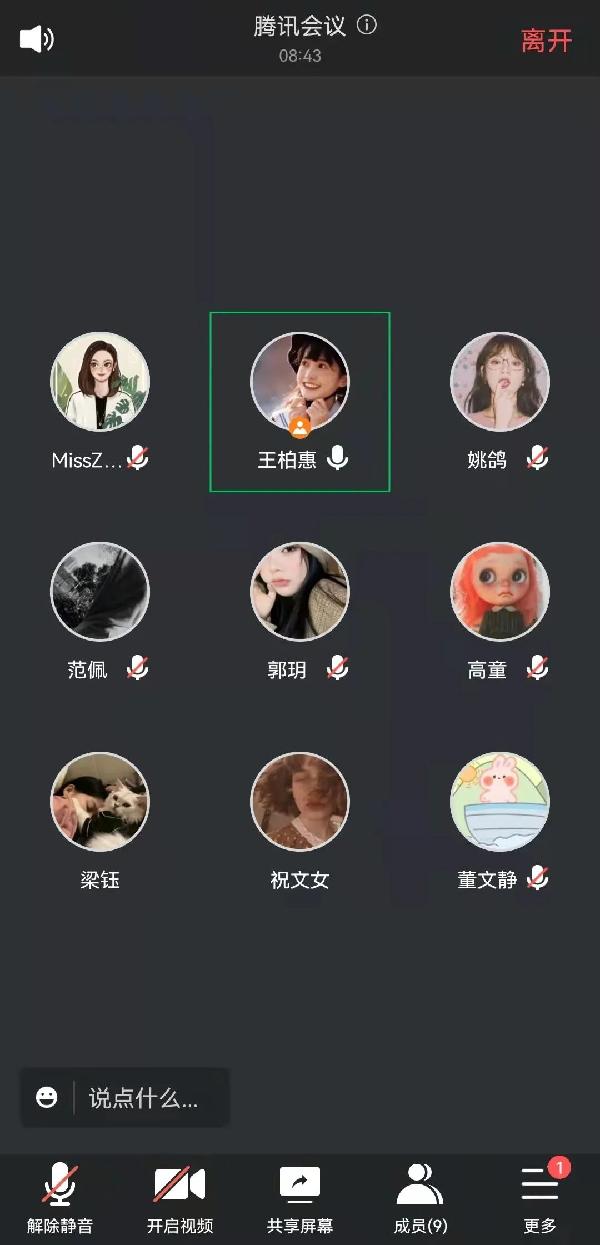Screen dimensions: 600x1245
Task: Select participant 梁钰
Action: click(x=100, y=802)
